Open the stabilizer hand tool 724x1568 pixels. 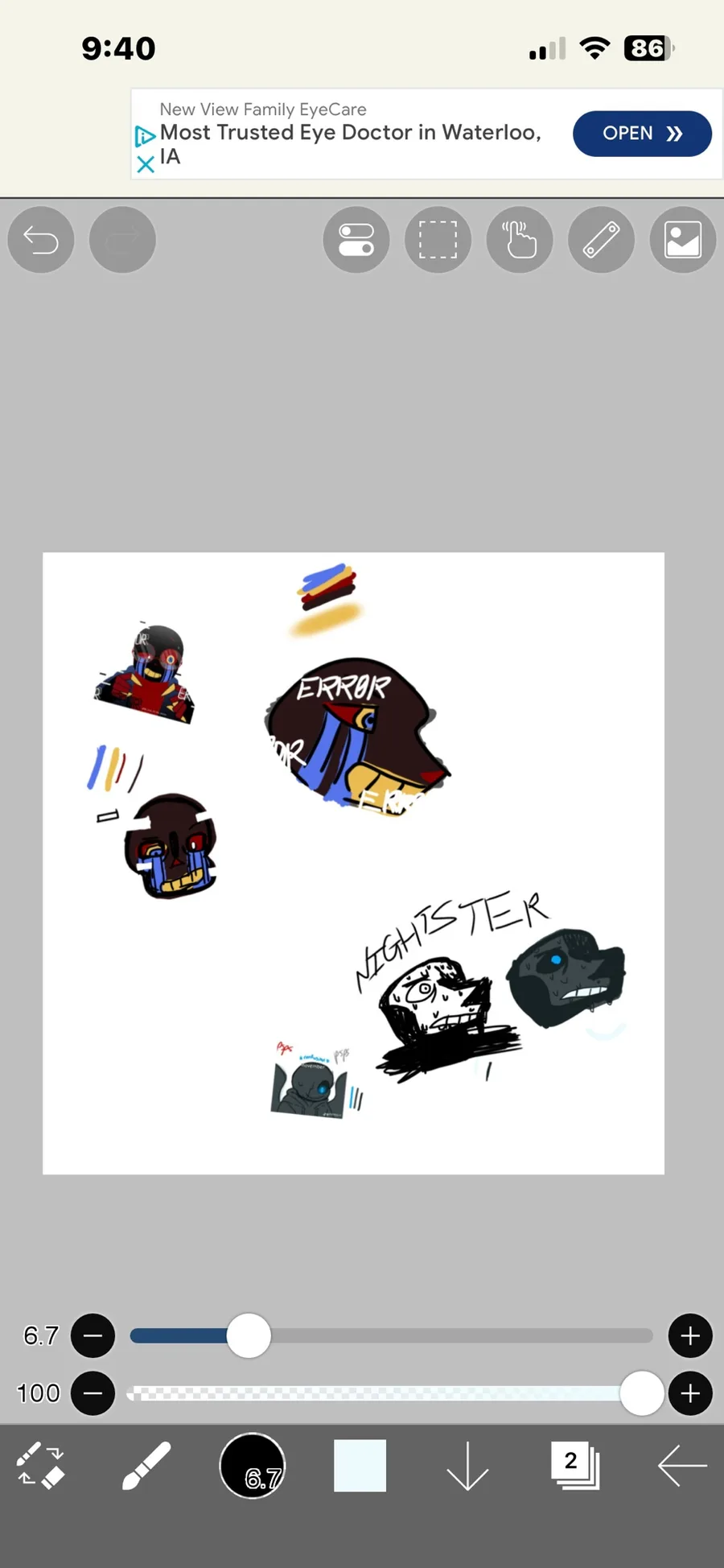coord(520,240)
